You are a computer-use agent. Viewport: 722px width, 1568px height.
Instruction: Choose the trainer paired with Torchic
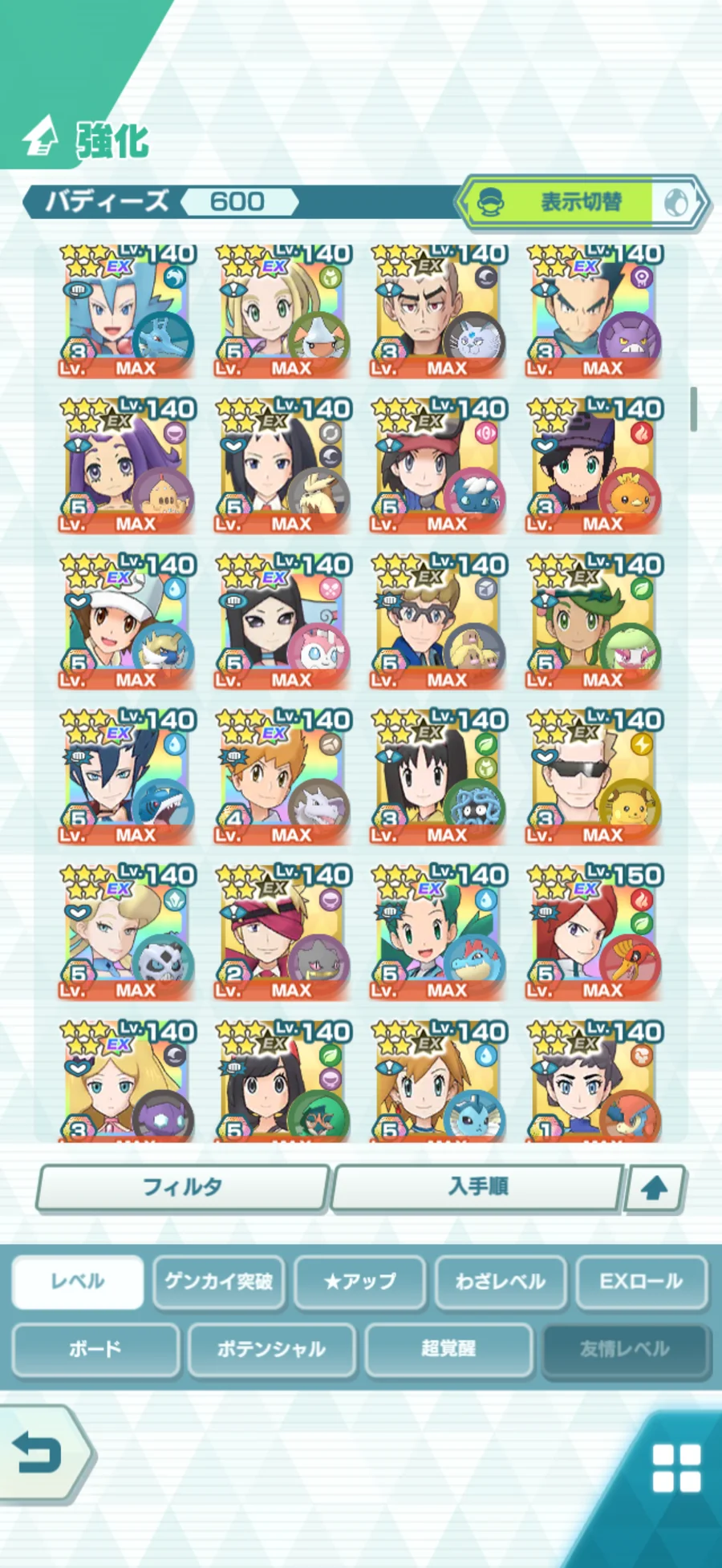594,467
